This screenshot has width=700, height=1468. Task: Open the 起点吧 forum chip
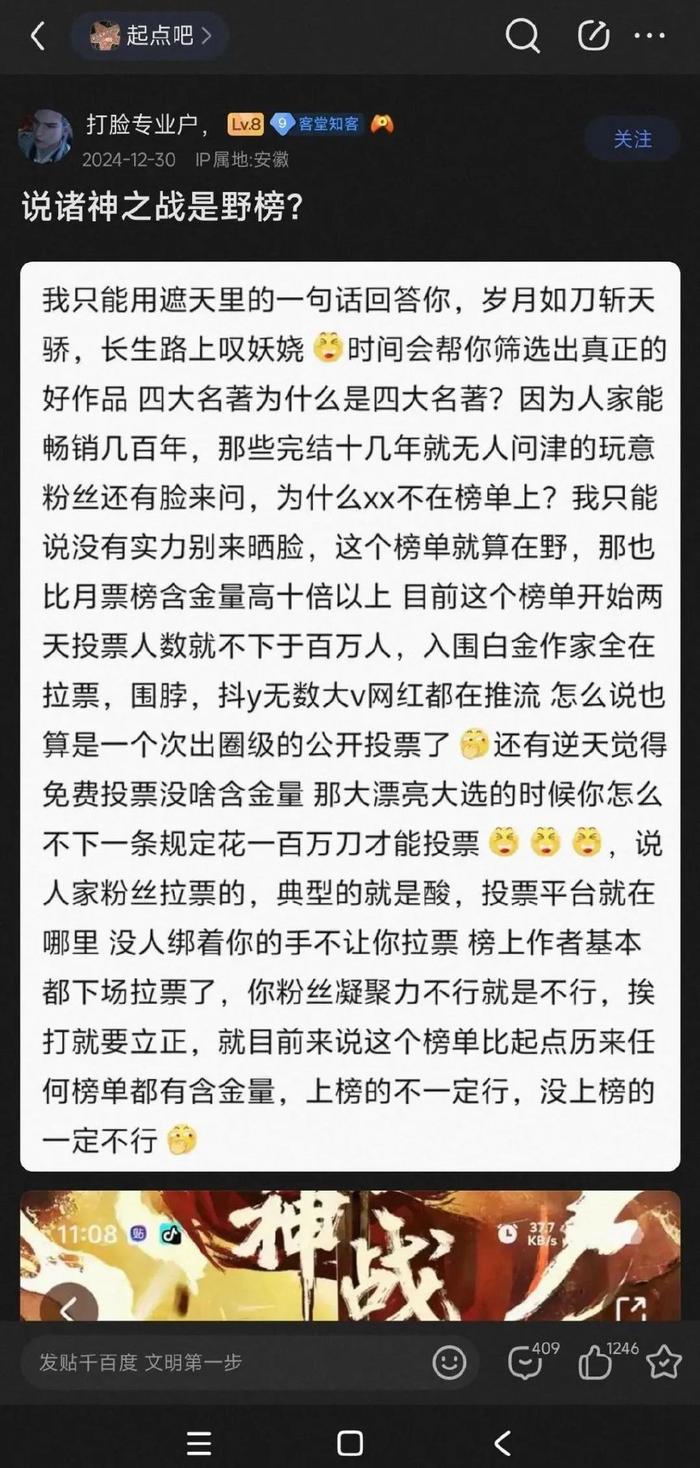click(x=150, y=37)
